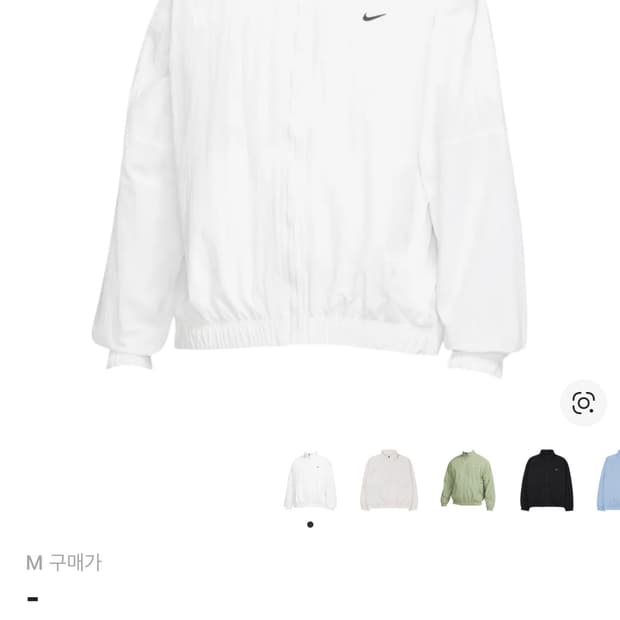Open the visual image search icon

[x=583, y=402]
